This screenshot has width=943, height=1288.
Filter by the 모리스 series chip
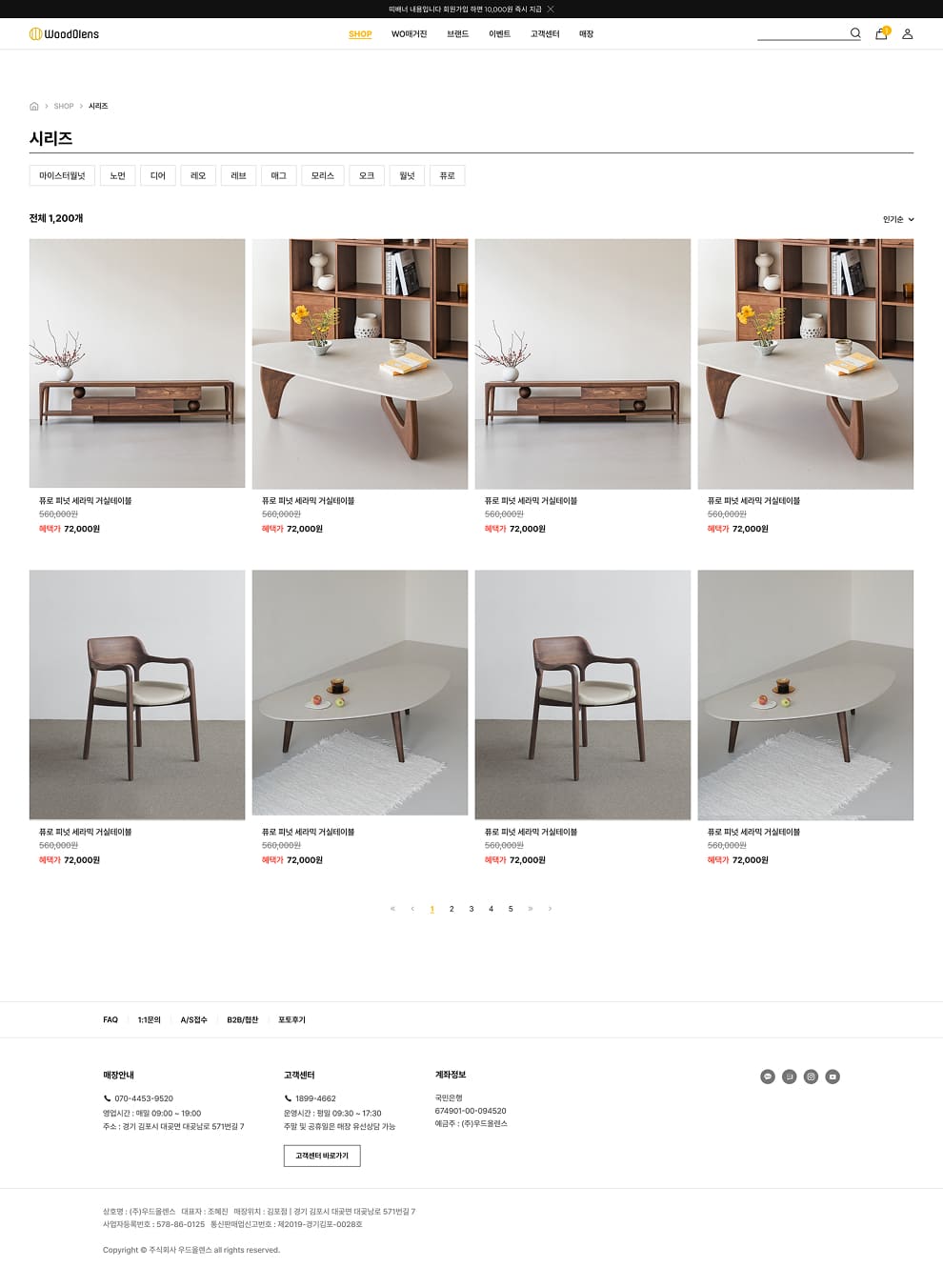click(x=323, y=175)
